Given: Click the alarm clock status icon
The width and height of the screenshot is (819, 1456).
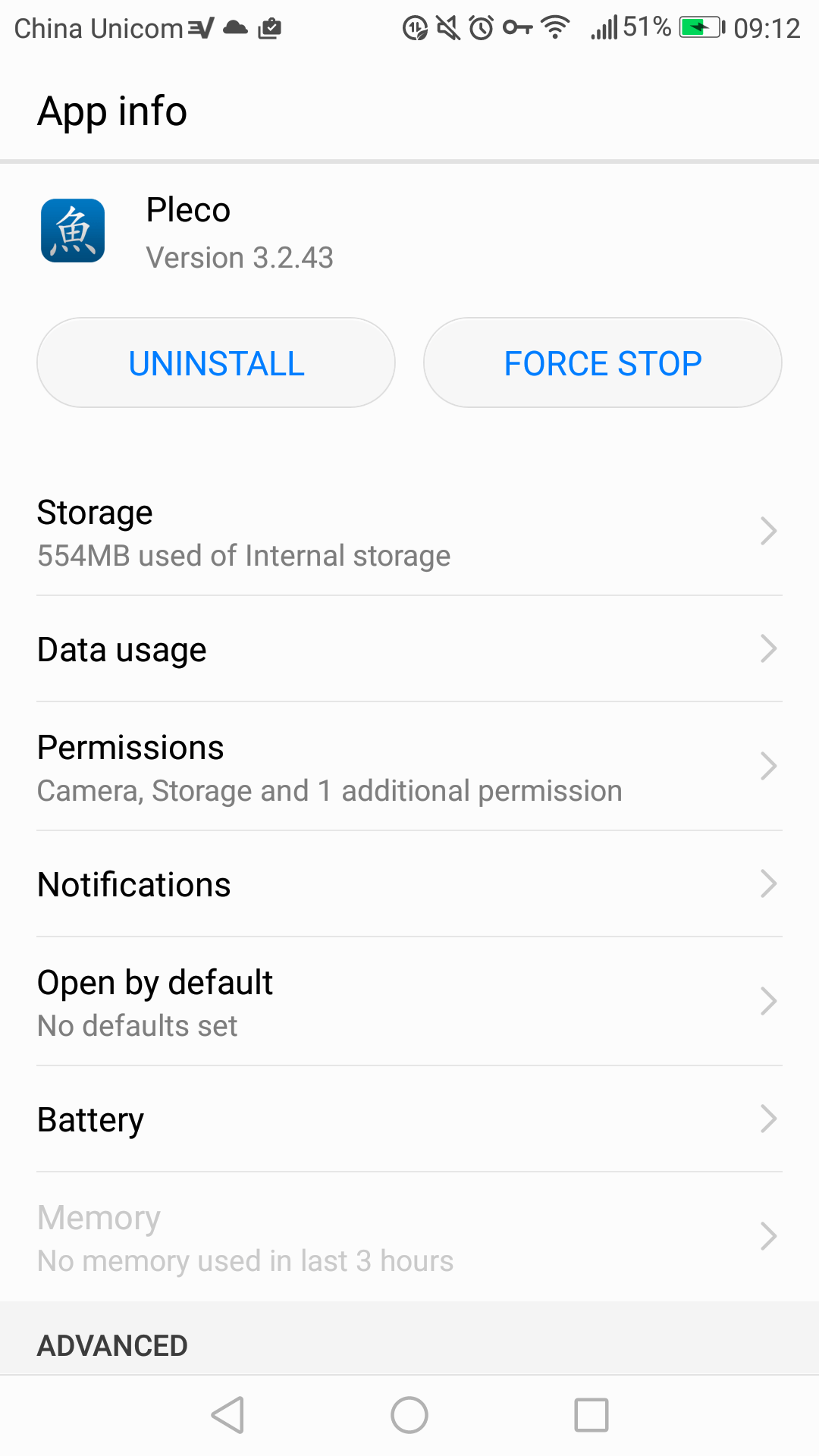Looking at the screenshot, I should coord(479,27).
